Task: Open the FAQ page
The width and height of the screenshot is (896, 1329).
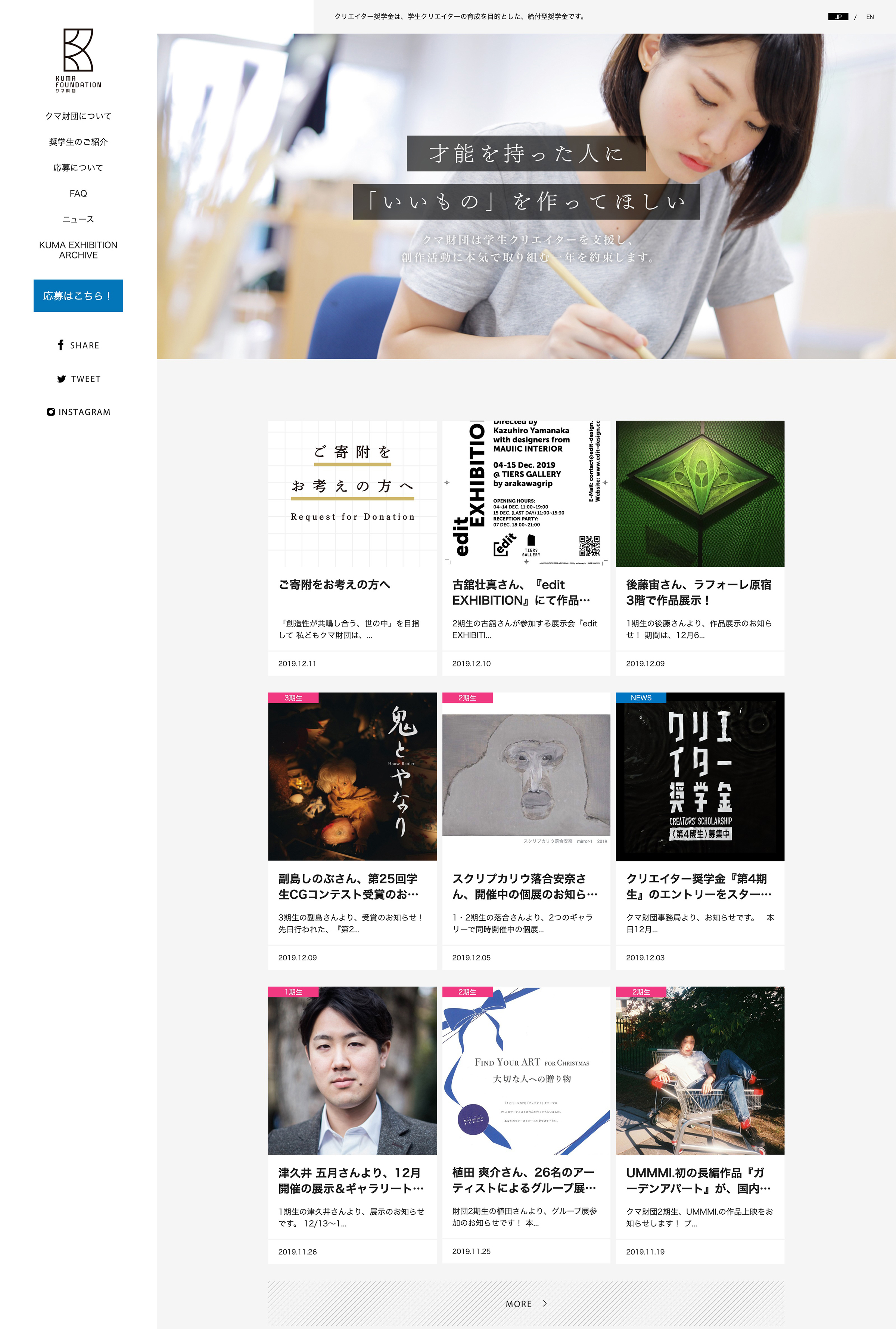Action: pos(78,193)
